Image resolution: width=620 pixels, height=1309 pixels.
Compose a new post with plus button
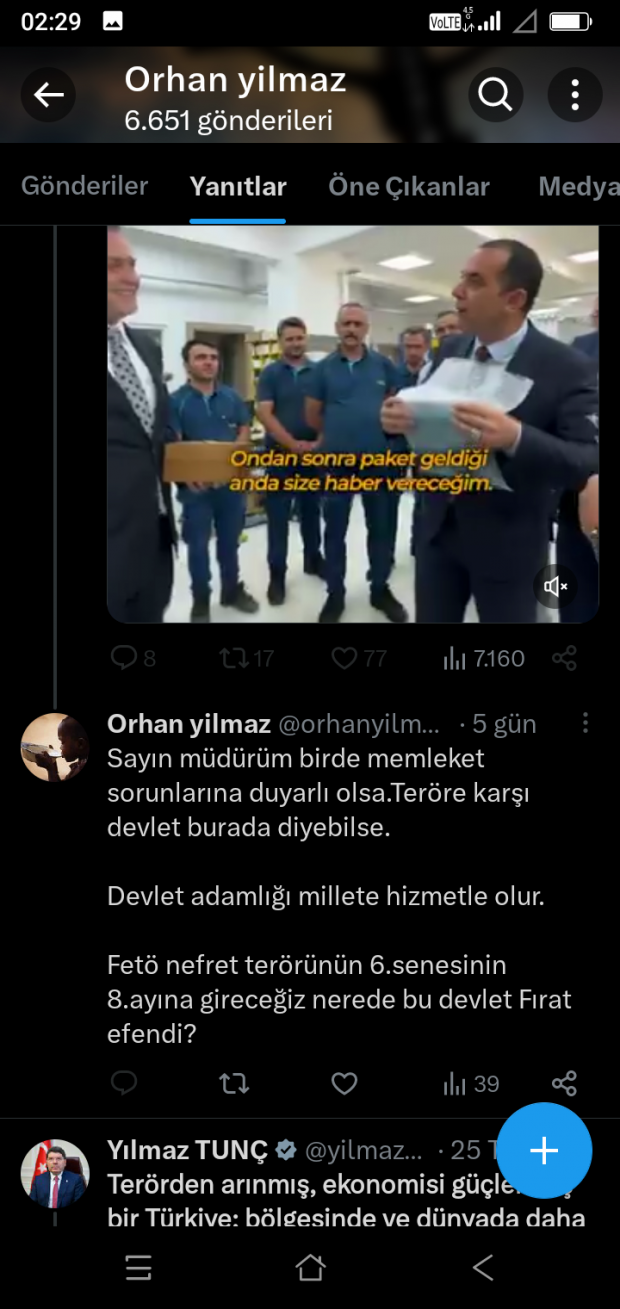pyautogui.click(x=544, y=1151)
